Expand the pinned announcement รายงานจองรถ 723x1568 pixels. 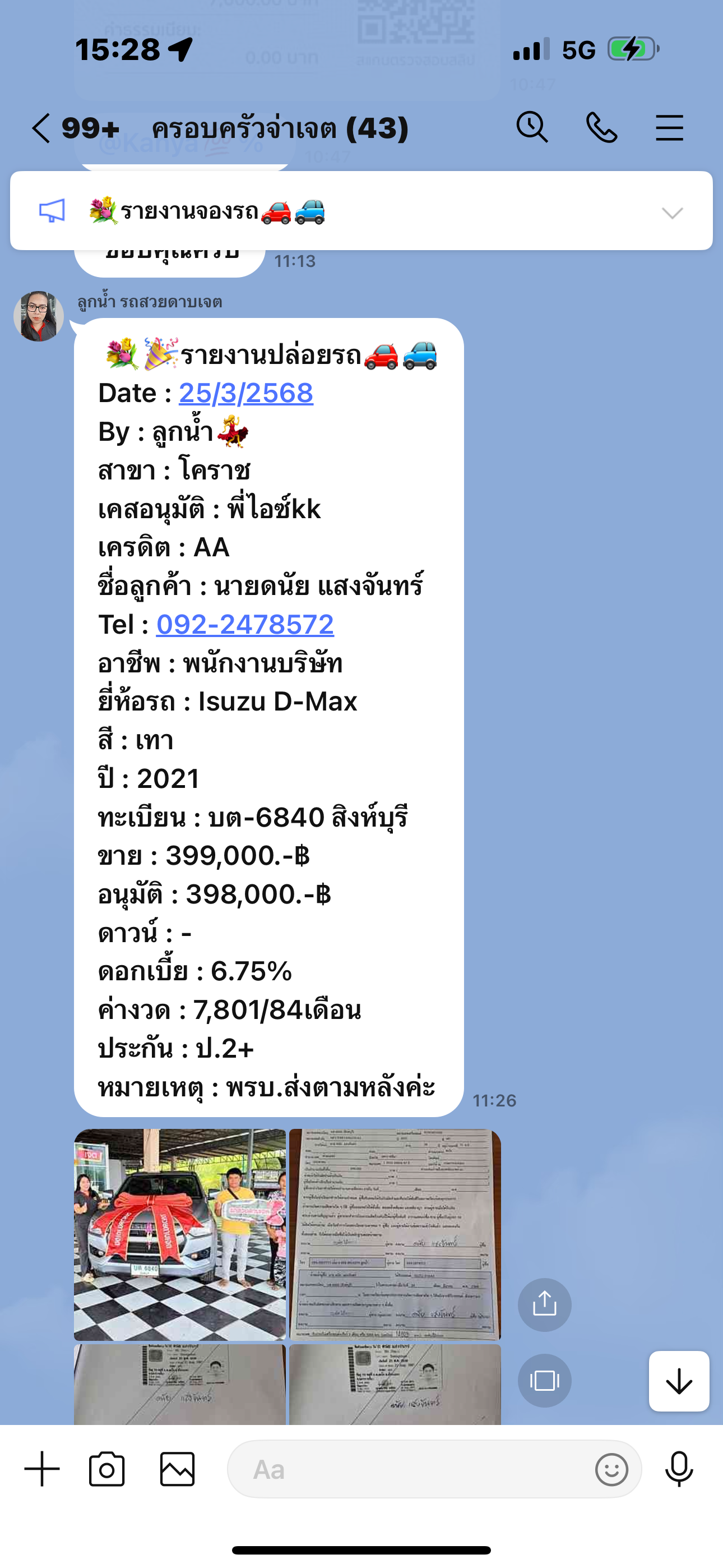click(672, 213)
